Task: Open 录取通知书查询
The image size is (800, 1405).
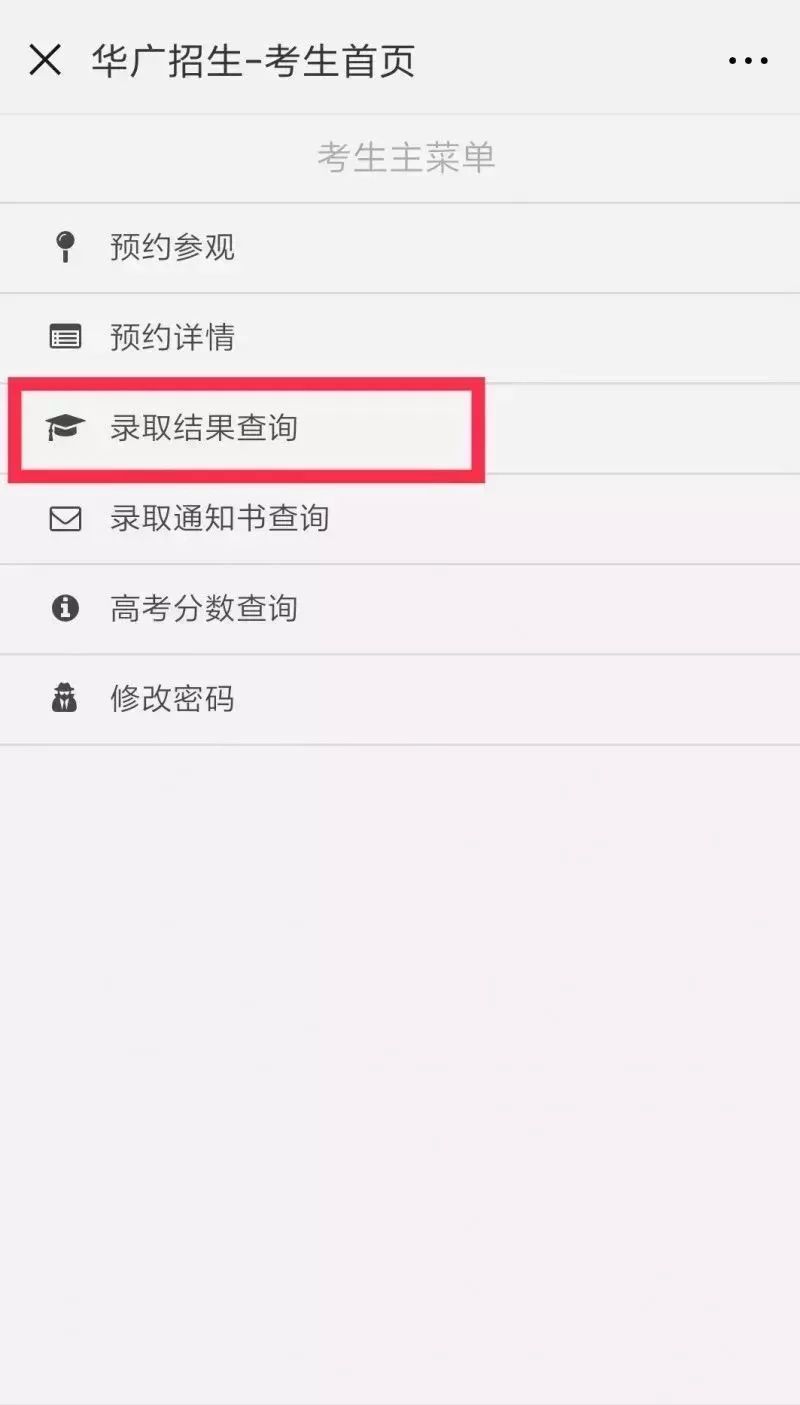Action: (x=219, y=518)
